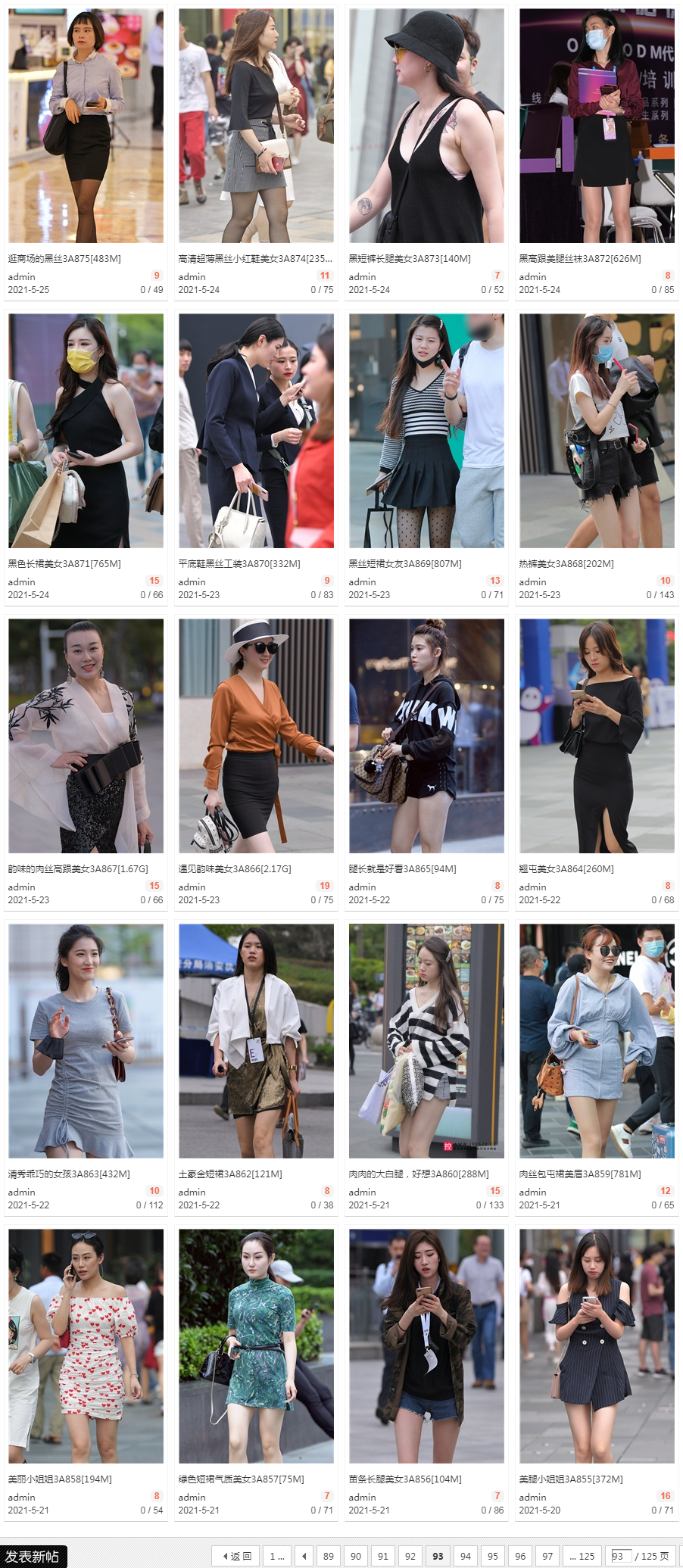This screenshot has width=683, height=1568.
Task: Tap the 返回 back button in pagination
Action: [236, 1556]
